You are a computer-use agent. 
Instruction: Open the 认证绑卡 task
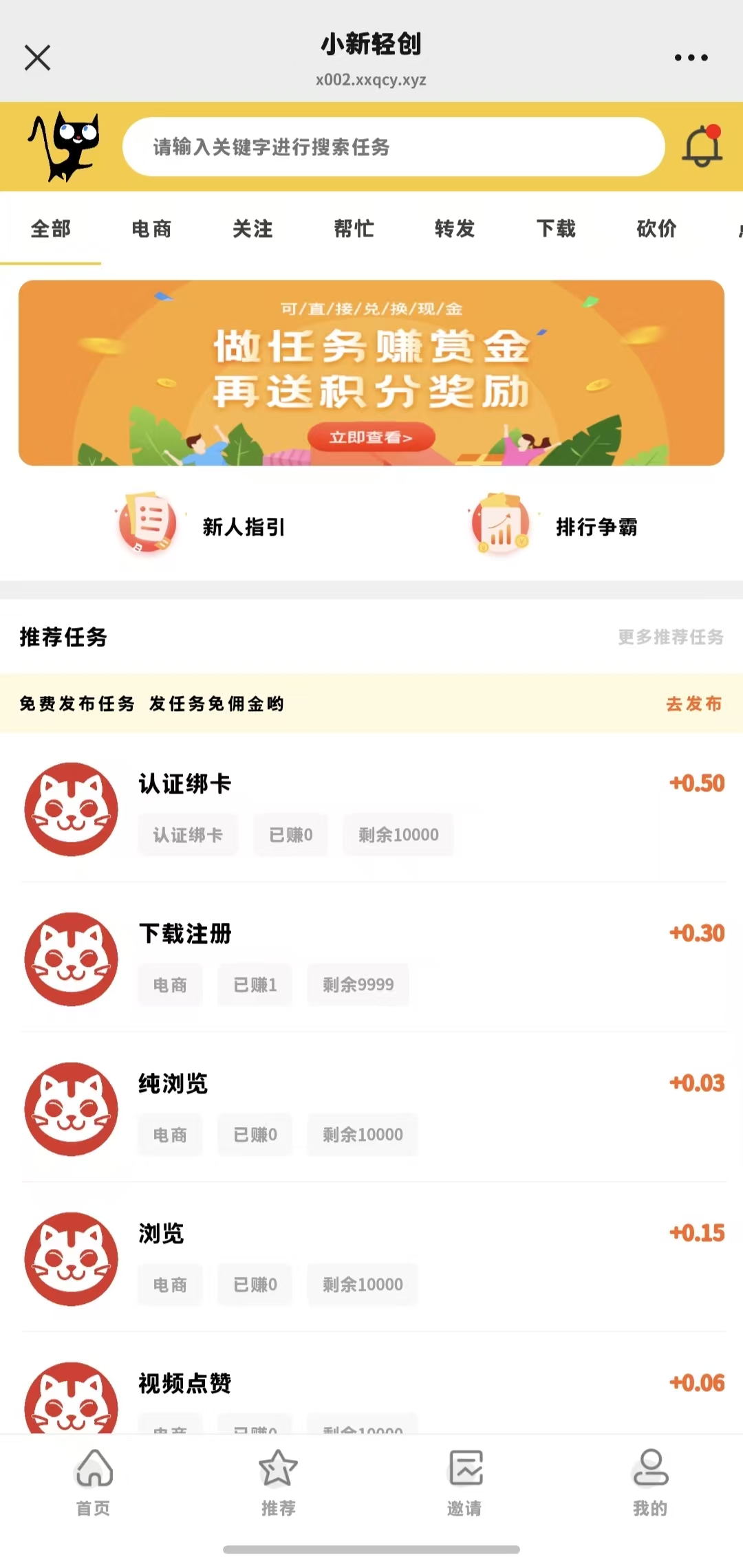371,808
